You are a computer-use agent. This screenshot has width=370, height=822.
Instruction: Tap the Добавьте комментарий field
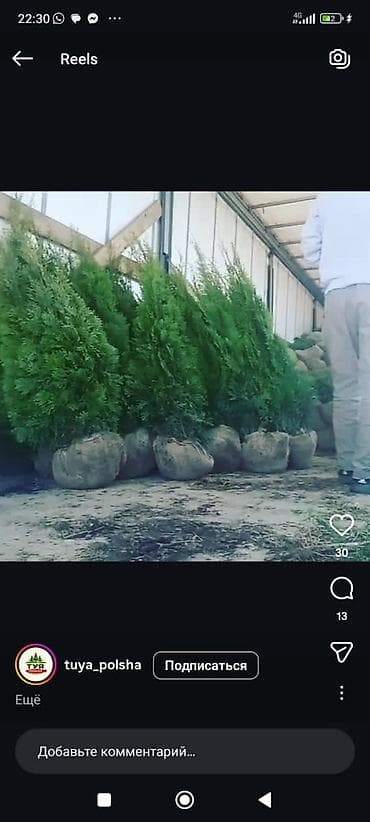pyautogui.click(x=184, y=752)
